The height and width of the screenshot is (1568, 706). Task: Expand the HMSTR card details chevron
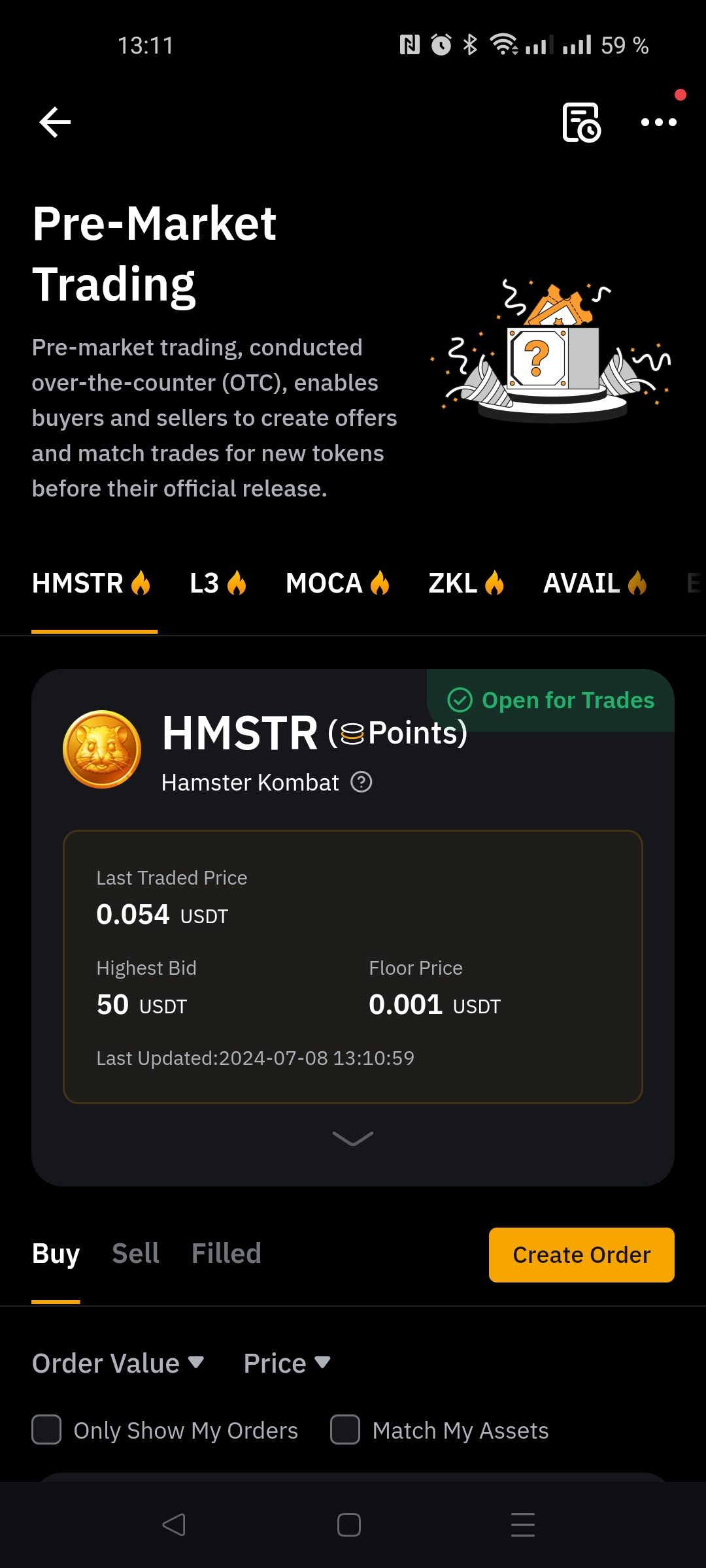point(353,1138)
